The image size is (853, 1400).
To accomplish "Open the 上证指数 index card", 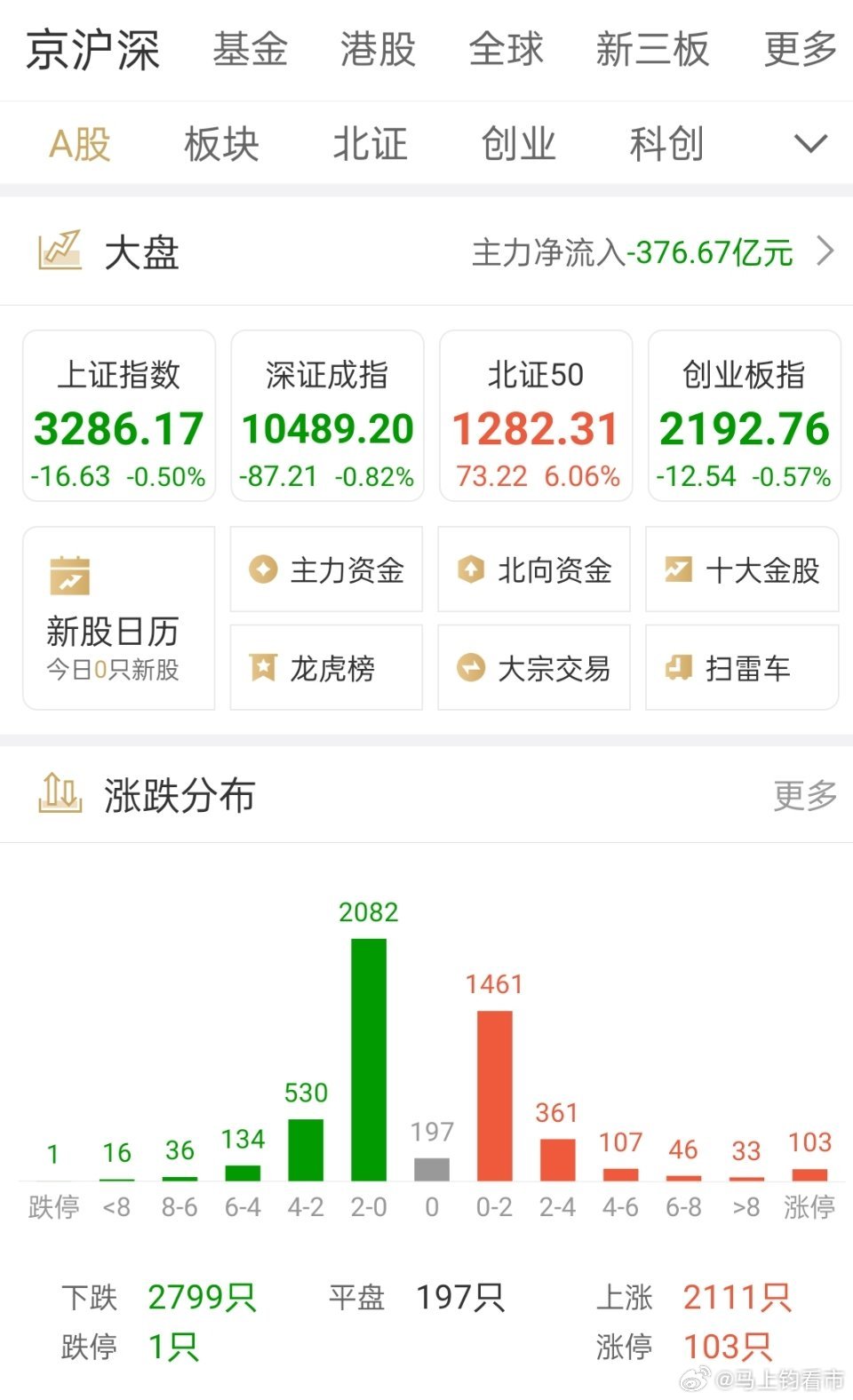I will 119,416.
